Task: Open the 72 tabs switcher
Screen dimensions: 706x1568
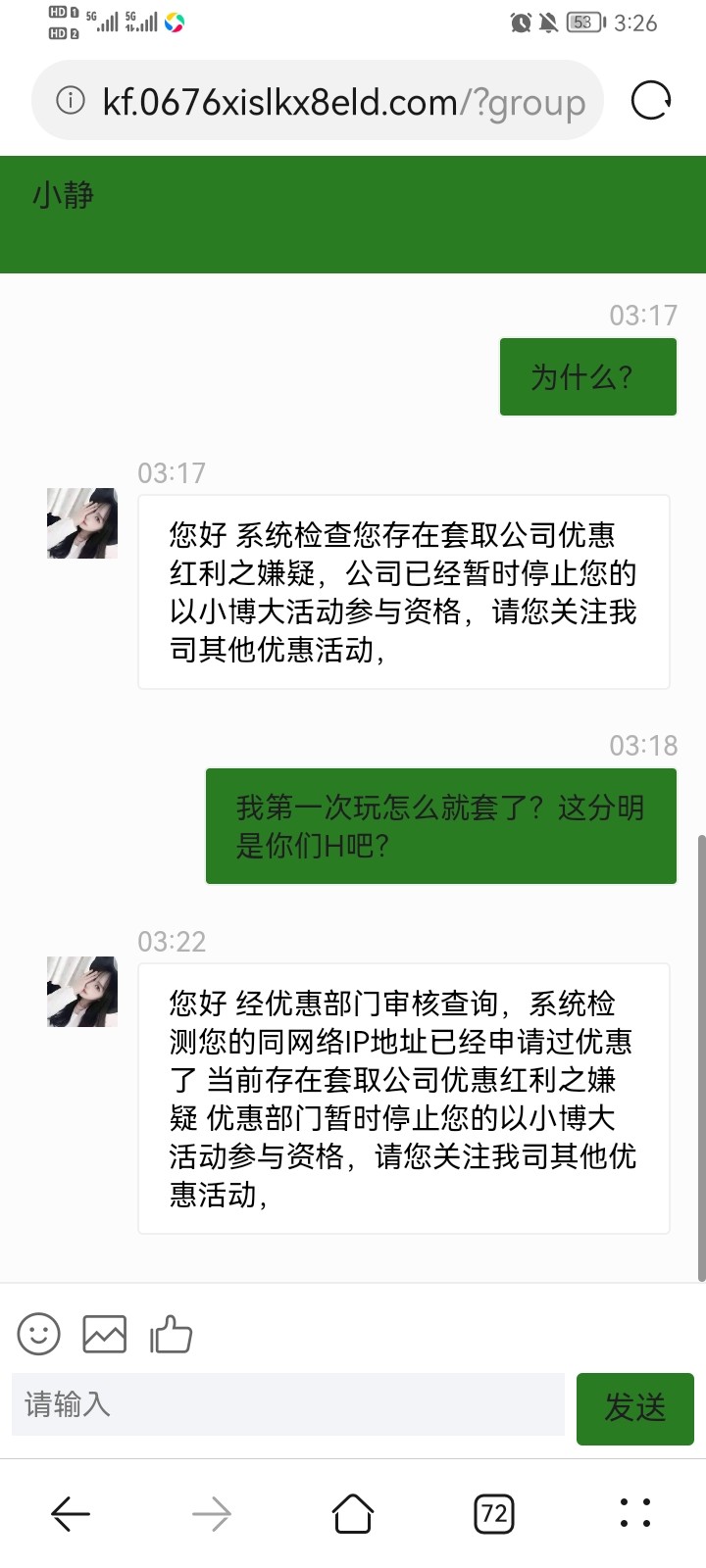Action: coord(494,1514)
